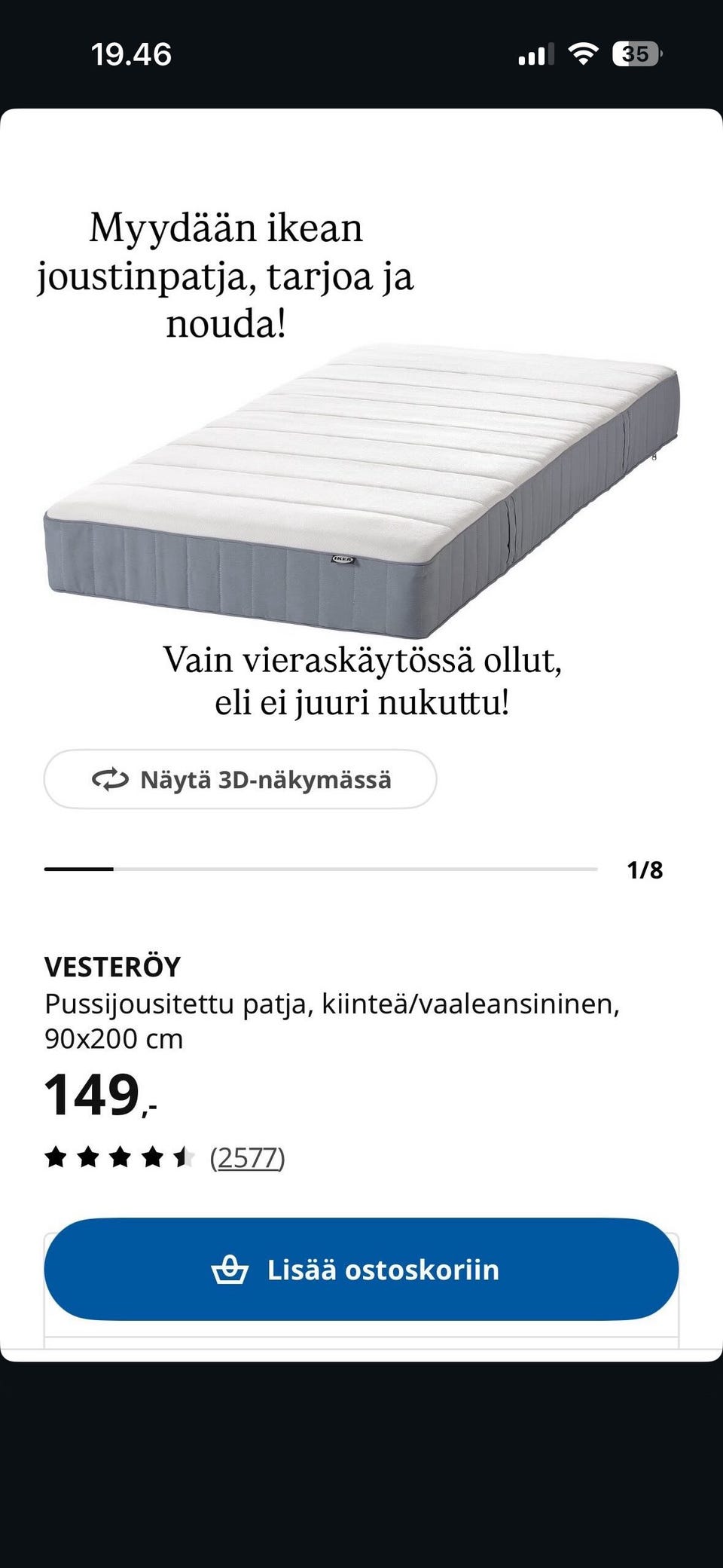Tap Lisää ostoskoriin to add to cart
Viewport: 723px width, 1568px height.
(361, 1270)
